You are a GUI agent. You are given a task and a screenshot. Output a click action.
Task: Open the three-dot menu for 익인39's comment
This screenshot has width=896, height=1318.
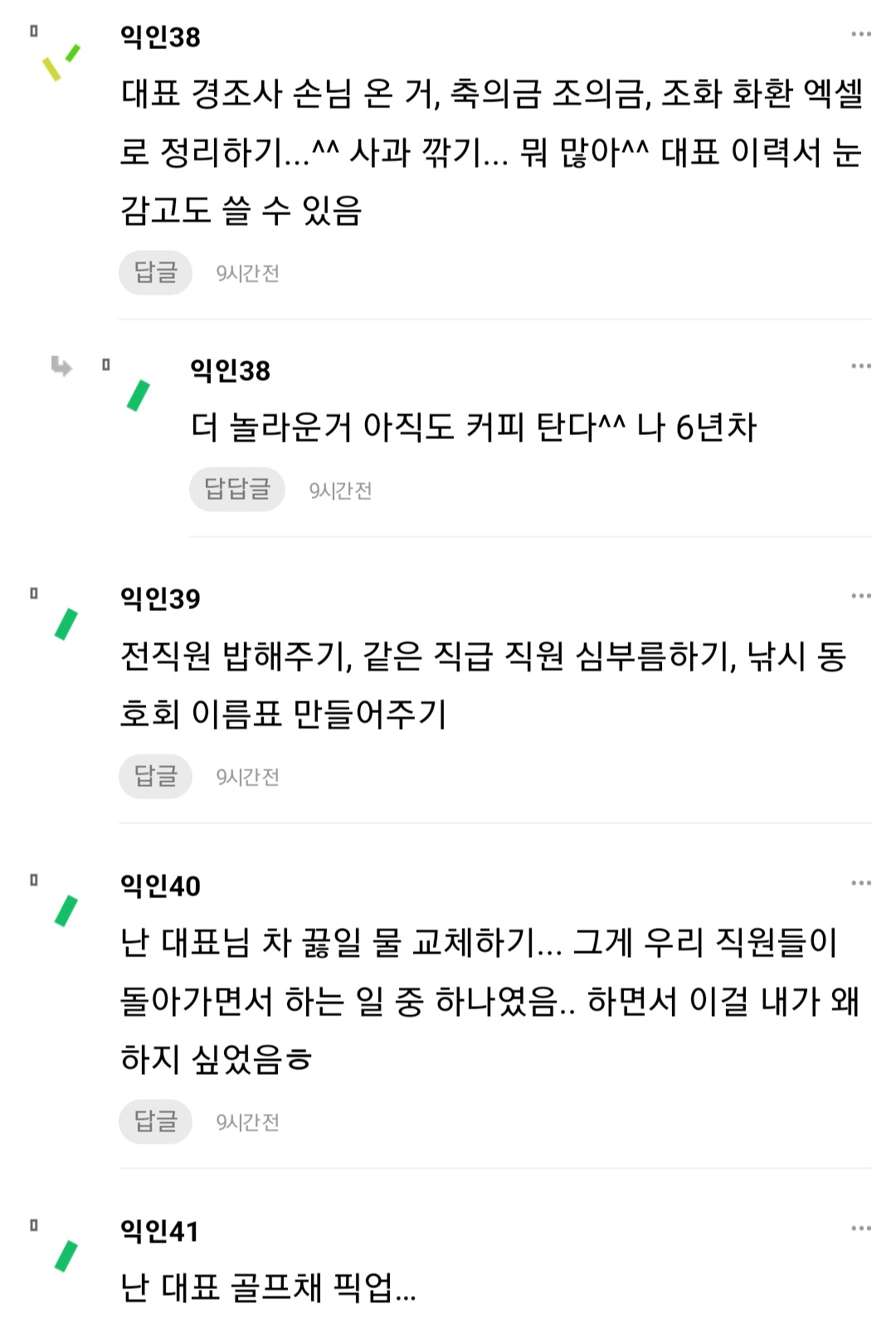861,596
